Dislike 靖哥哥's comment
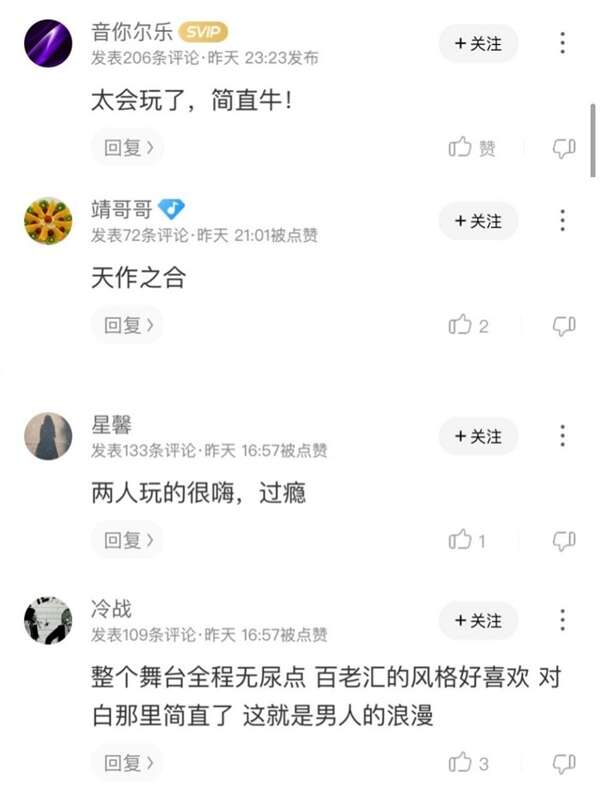Screen dimensions: 600x804 pyautogui.click(x=564, y=325)
